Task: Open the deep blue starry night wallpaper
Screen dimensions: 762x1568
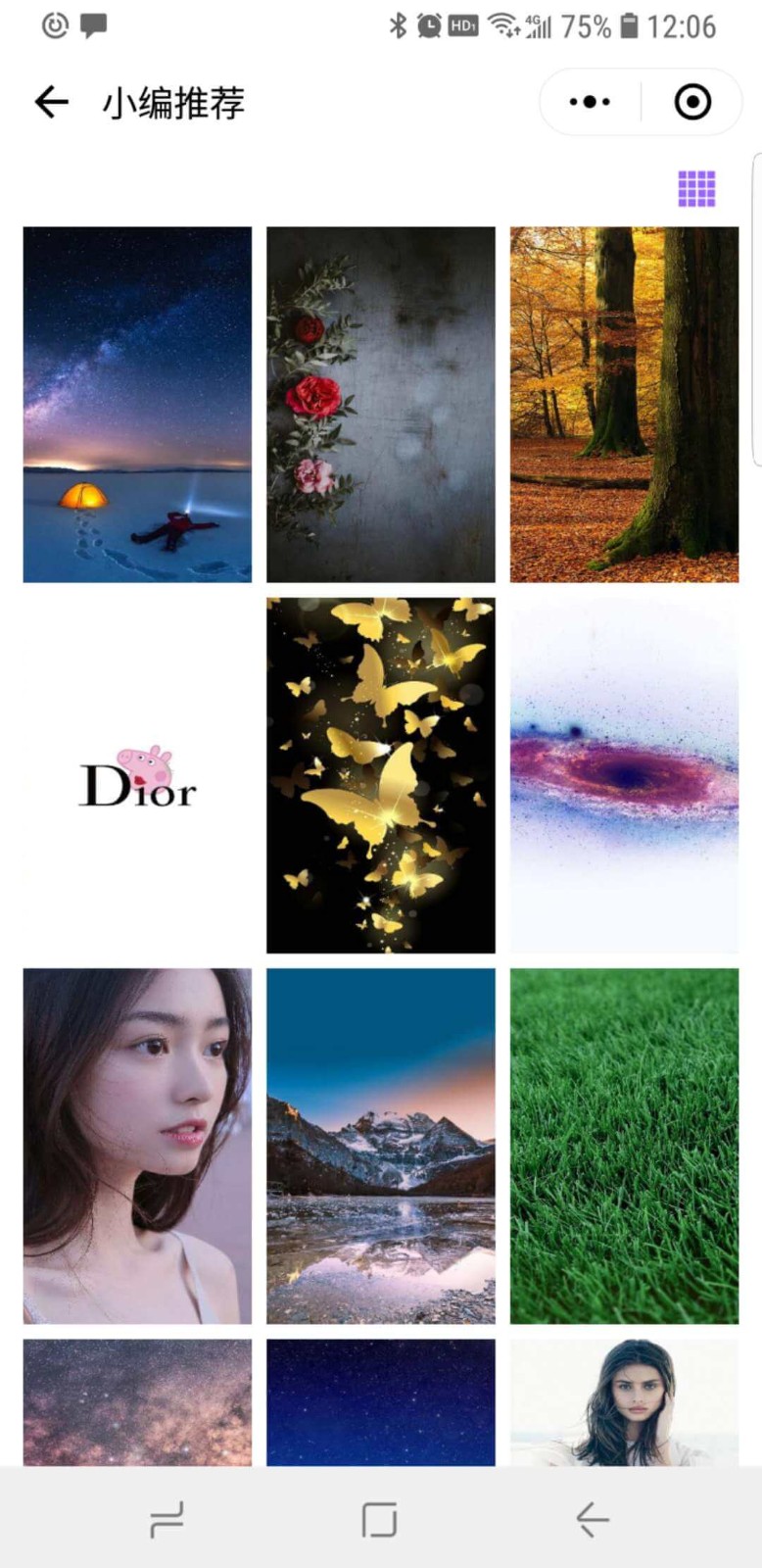Action: (x=380, y=1402)
